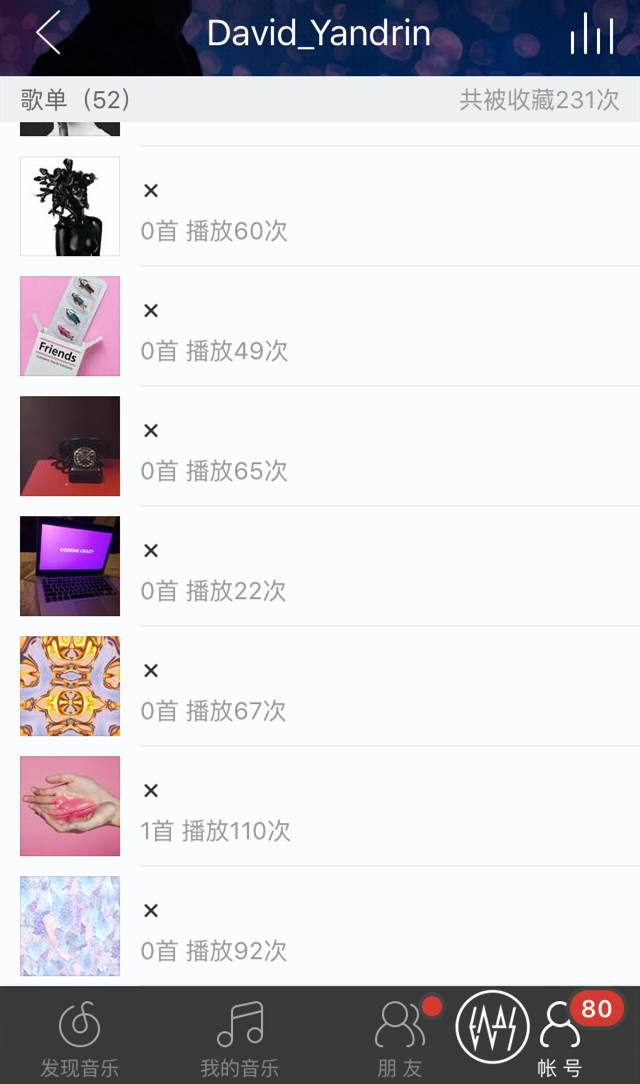Open the 帐号 tab
Viewport: 640px width, 1084px height.
560,1038
